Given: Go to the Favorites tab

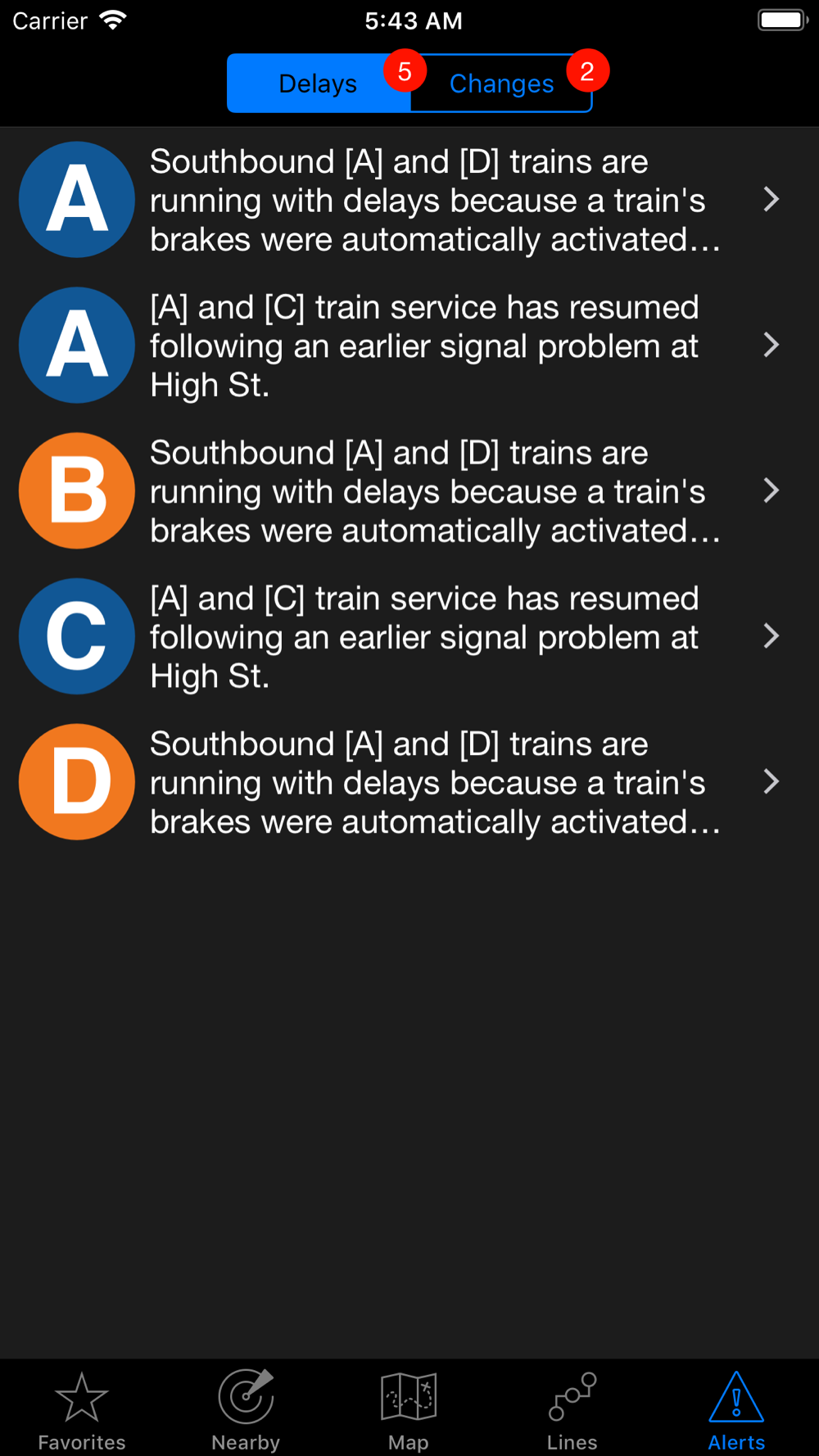Looking at the screenshot, I should (82, 1410).
